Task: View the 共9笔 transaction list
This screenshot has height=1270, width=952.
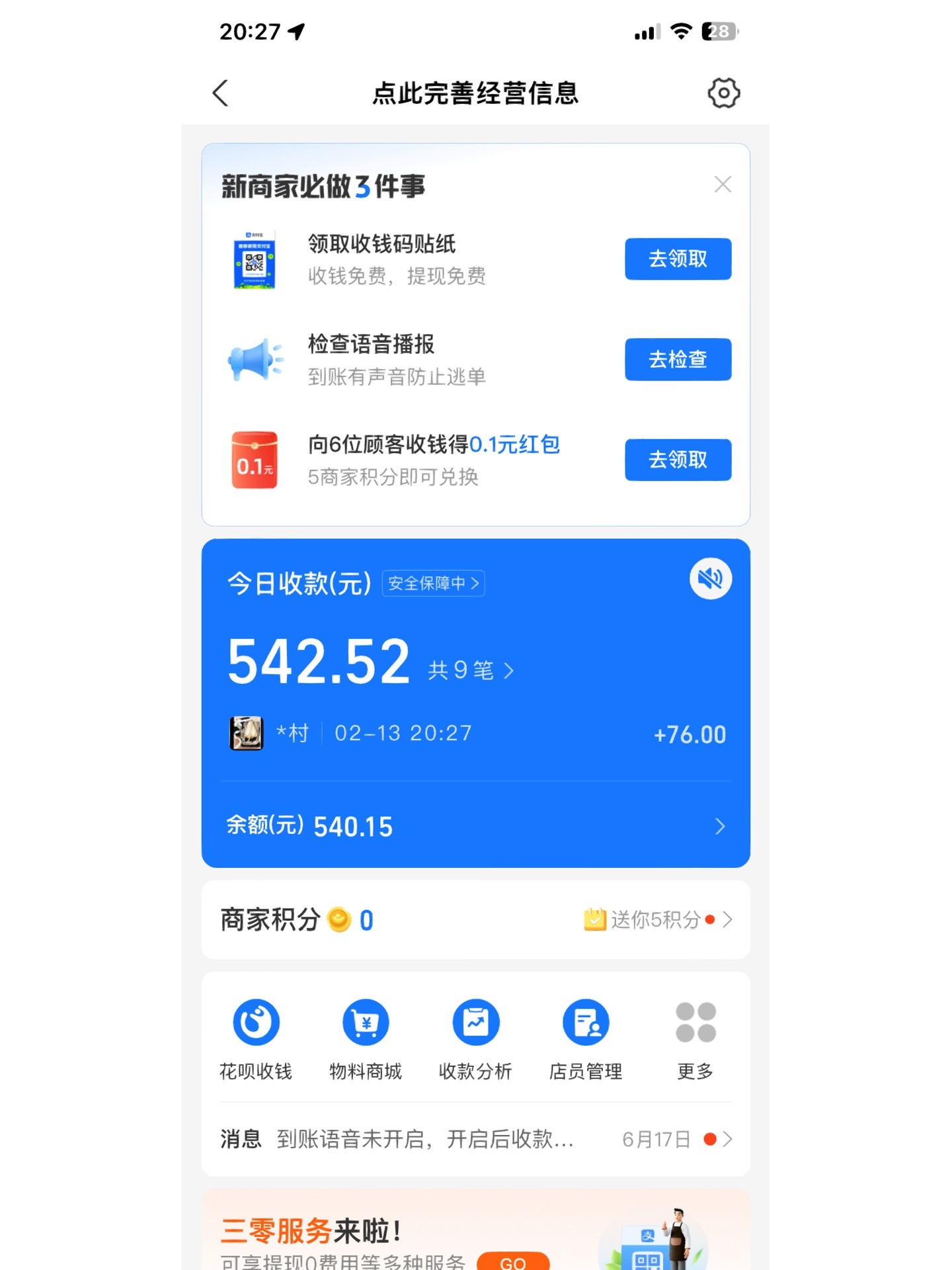Action: click(x=470, y=671)
